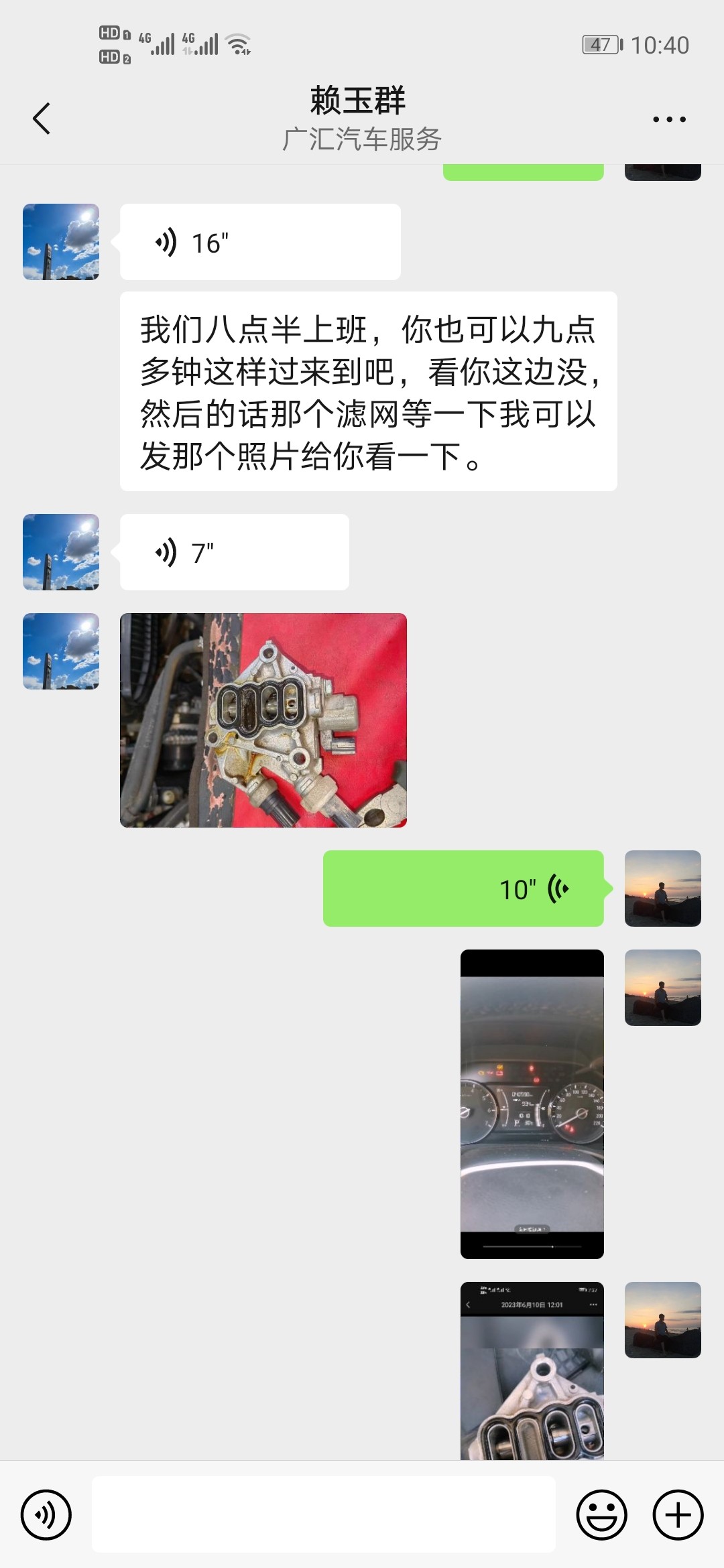Open the sent dashboard video
The width and height of the screenshot is (724, 1568).
(532, 1104)
